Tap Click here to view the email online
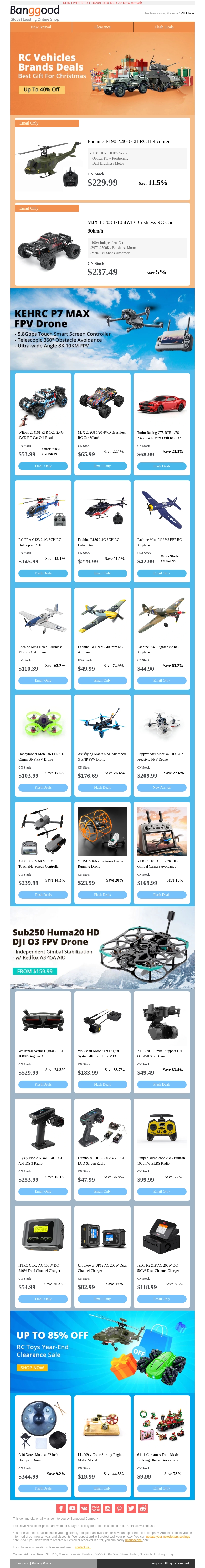Screen dimensions: 205x1568 (x=187, y=13)
